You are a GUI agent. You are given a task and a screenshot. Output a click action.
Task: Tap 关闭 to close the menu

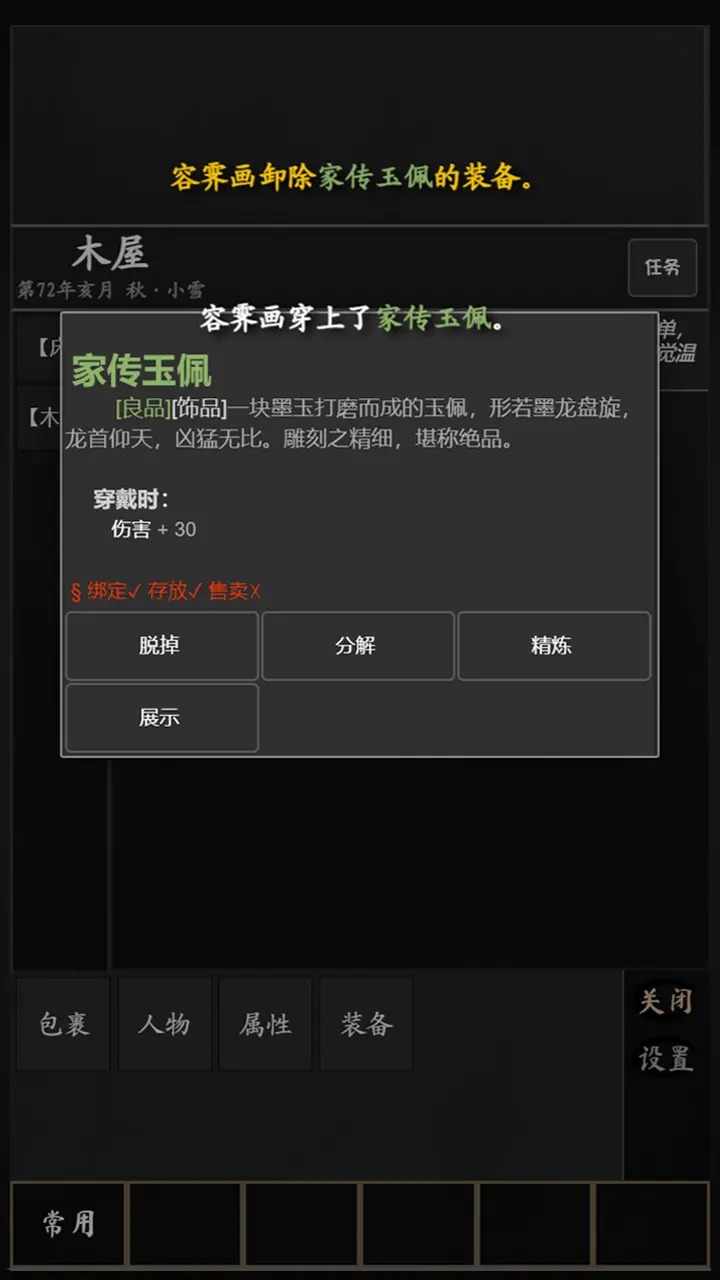coord(665,1001)
